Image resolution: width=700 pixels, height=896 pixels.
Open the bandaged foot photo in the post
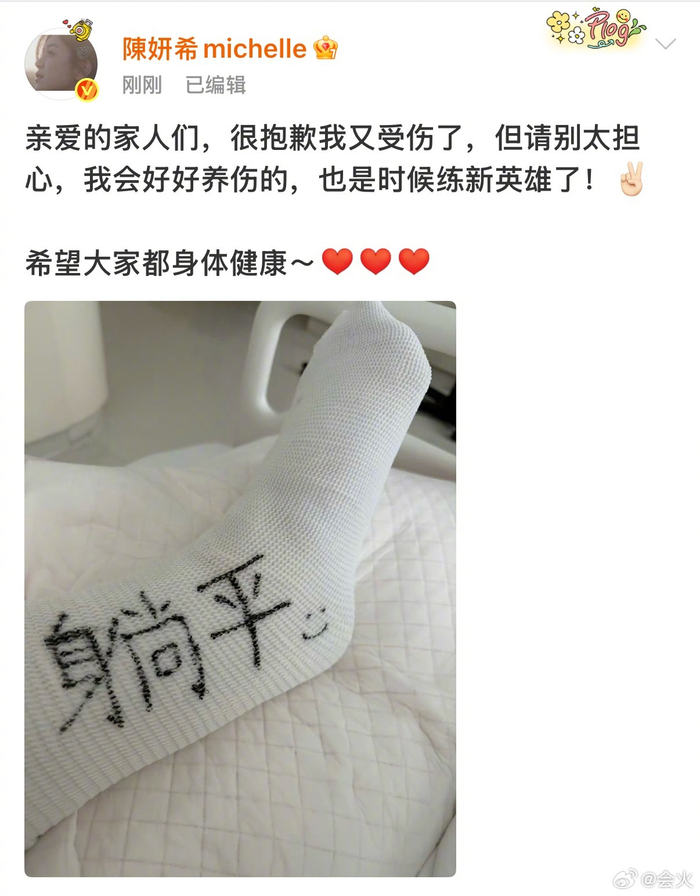240,588
